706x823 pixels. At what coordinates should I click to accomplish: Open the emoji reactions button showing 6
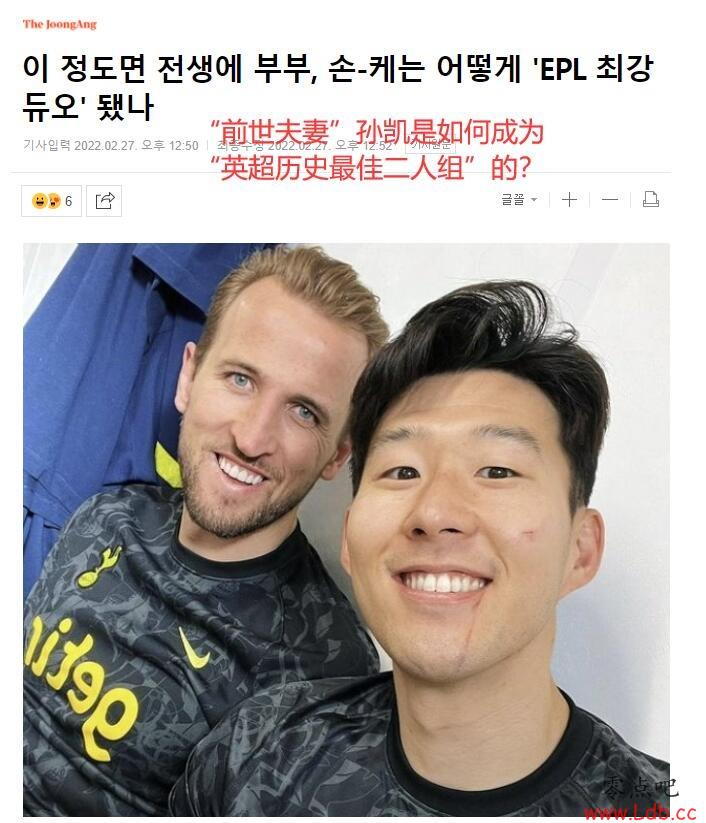click(51, 201)
